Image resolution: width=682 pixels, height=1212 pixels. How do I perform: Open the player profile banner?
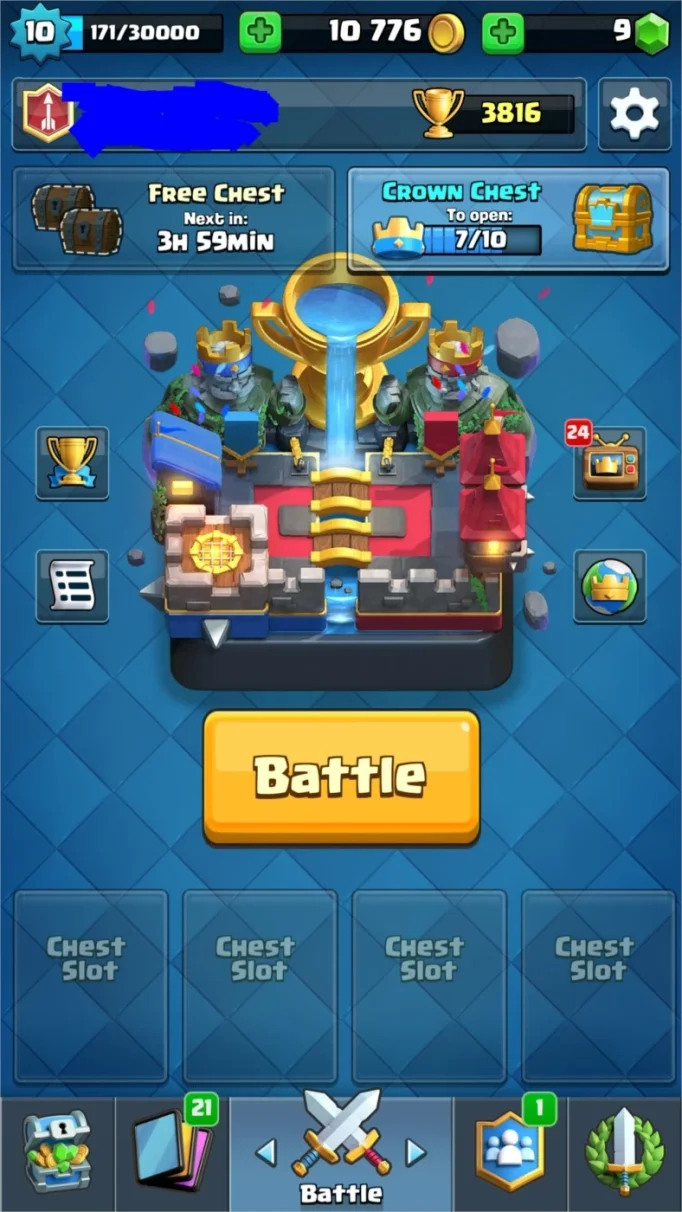299,115
